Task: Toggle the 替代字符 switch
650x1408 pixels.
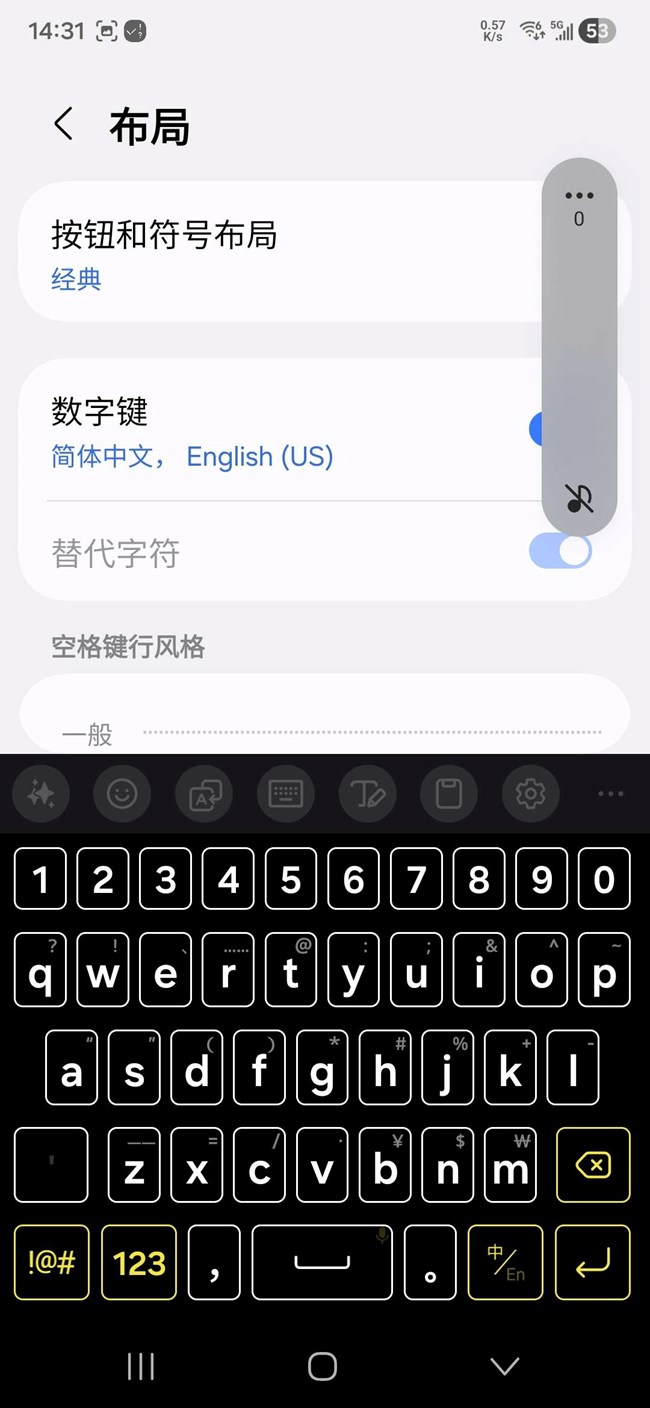Action: [x=560, y=551]
